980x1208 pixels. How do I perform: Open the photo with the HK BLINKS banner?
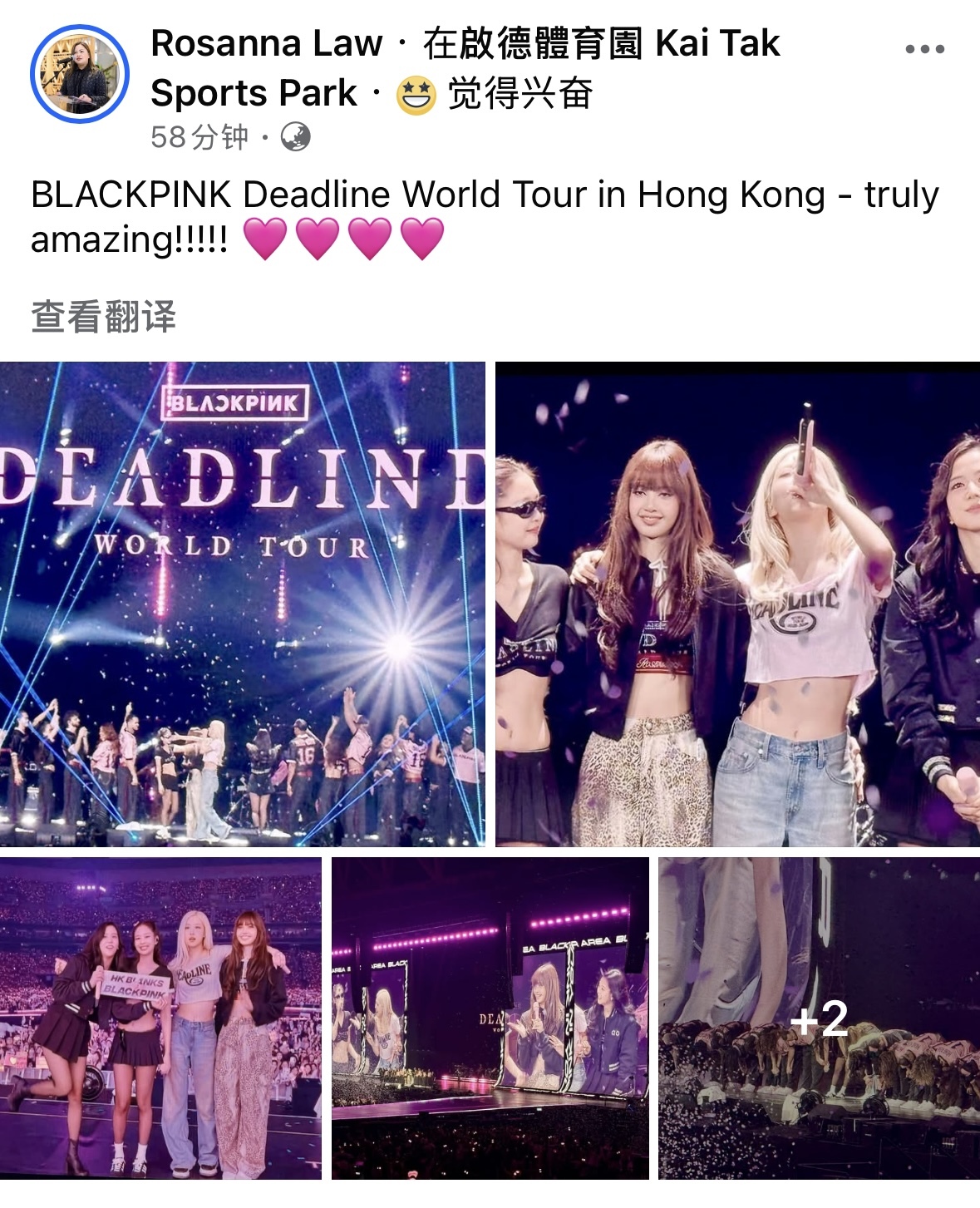tap(160, 1018)
